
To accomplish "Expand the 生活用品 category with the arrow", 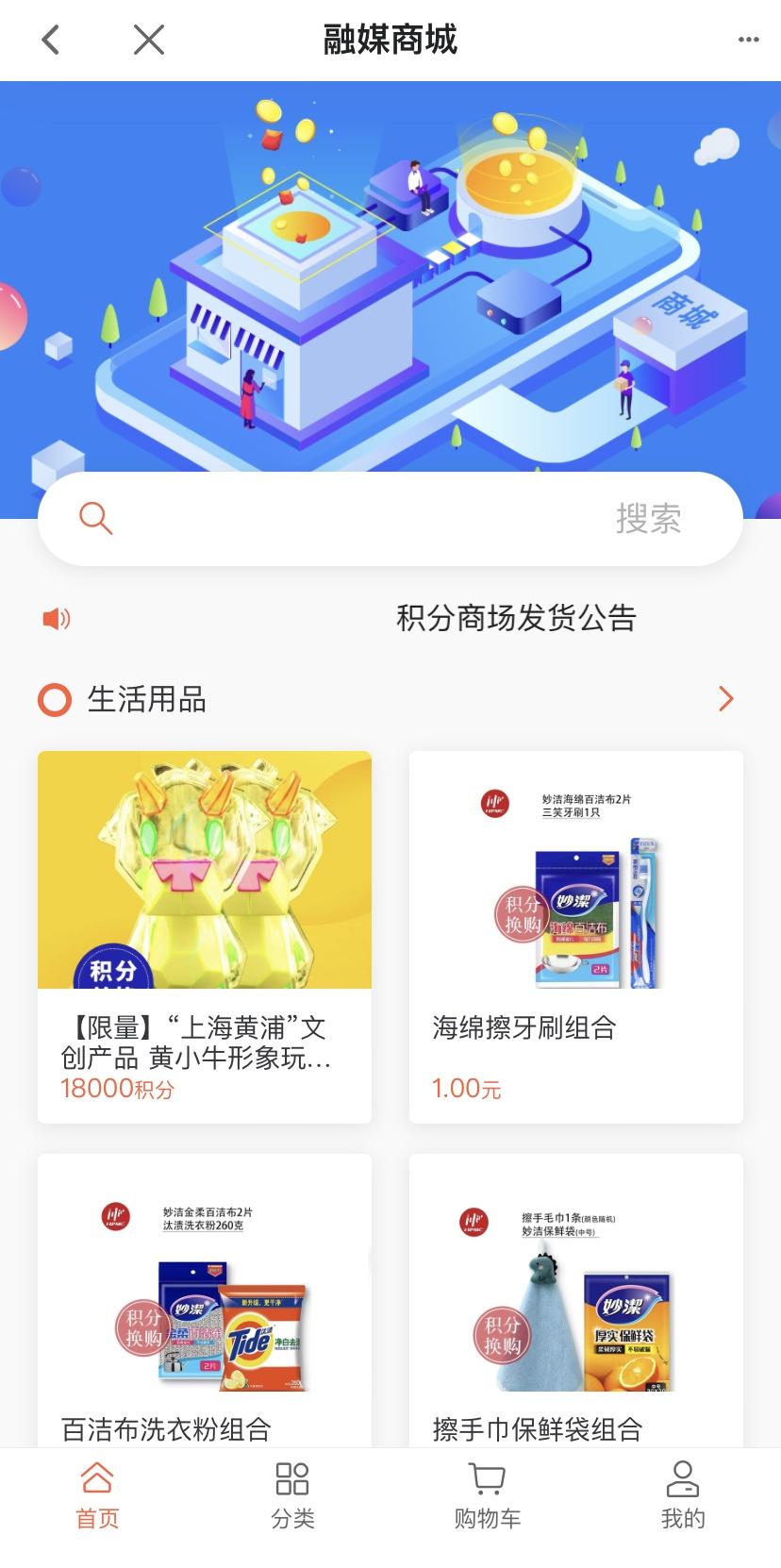I will pyautogui.click(x=725, y=699).
